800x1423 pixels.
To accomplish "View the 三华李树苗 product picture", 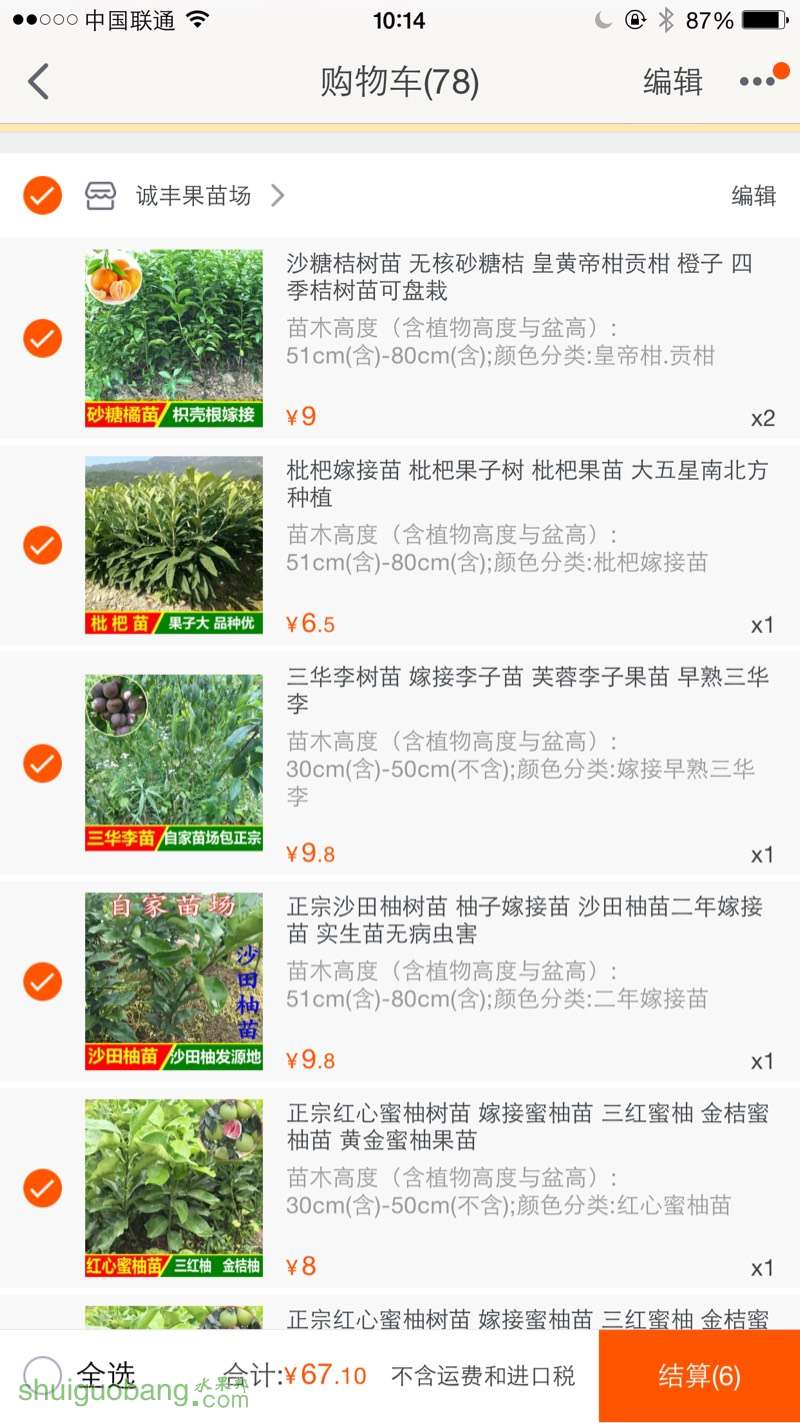I will point(174,763).
